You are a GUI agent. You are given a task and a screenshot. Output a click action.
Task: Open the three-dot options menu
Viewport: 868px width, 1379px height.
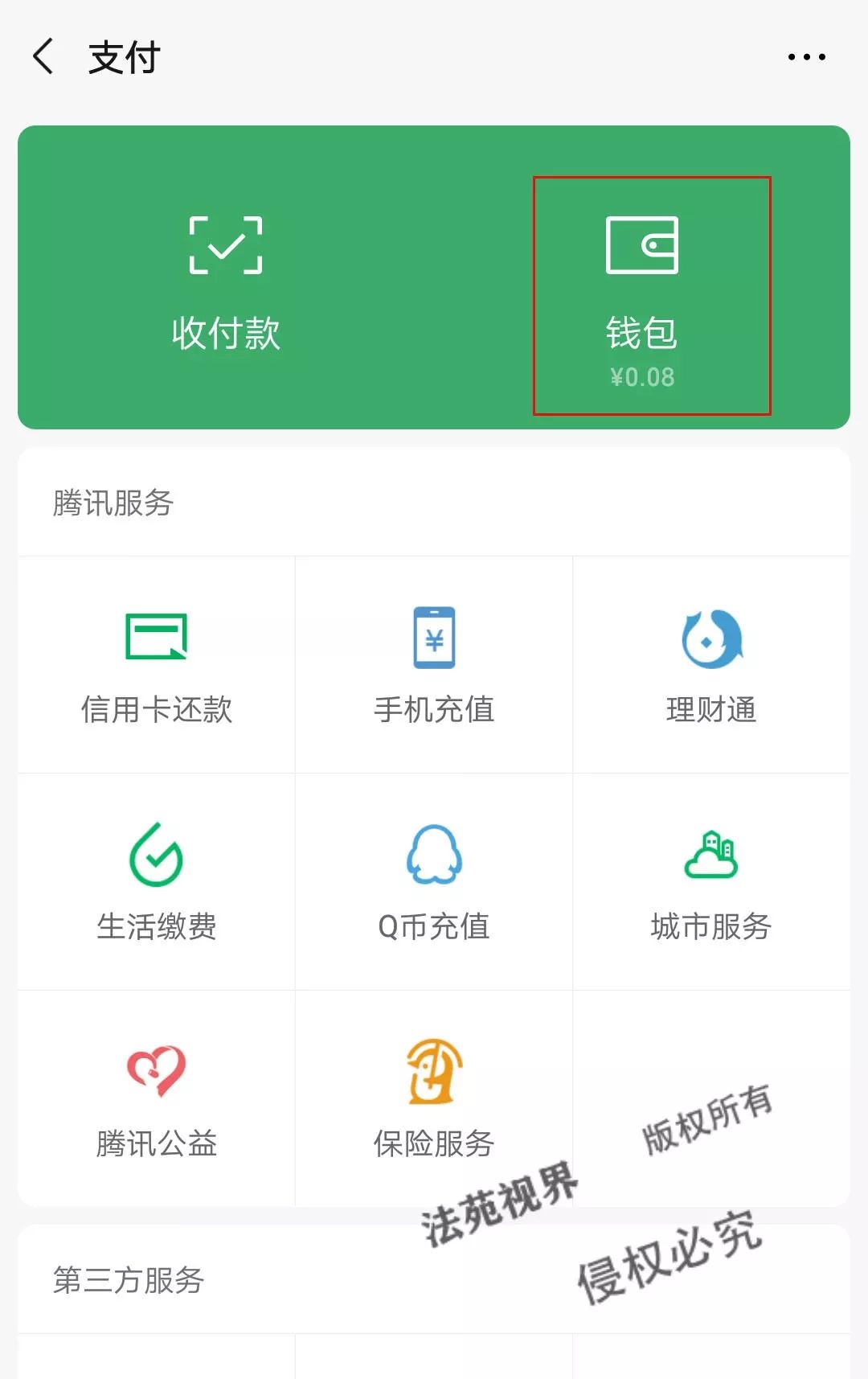pos(808,57)
